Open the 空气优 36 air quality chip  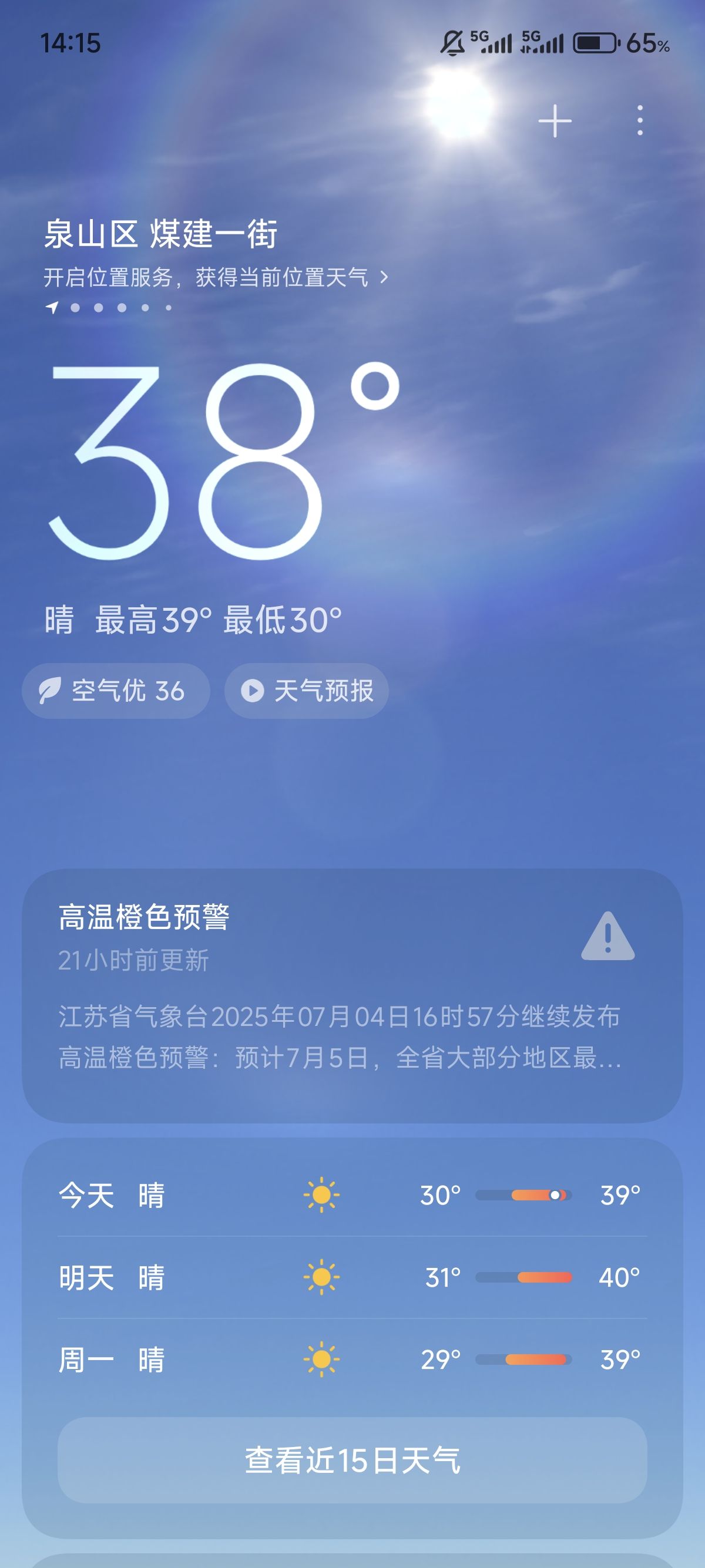coord(116,691)
